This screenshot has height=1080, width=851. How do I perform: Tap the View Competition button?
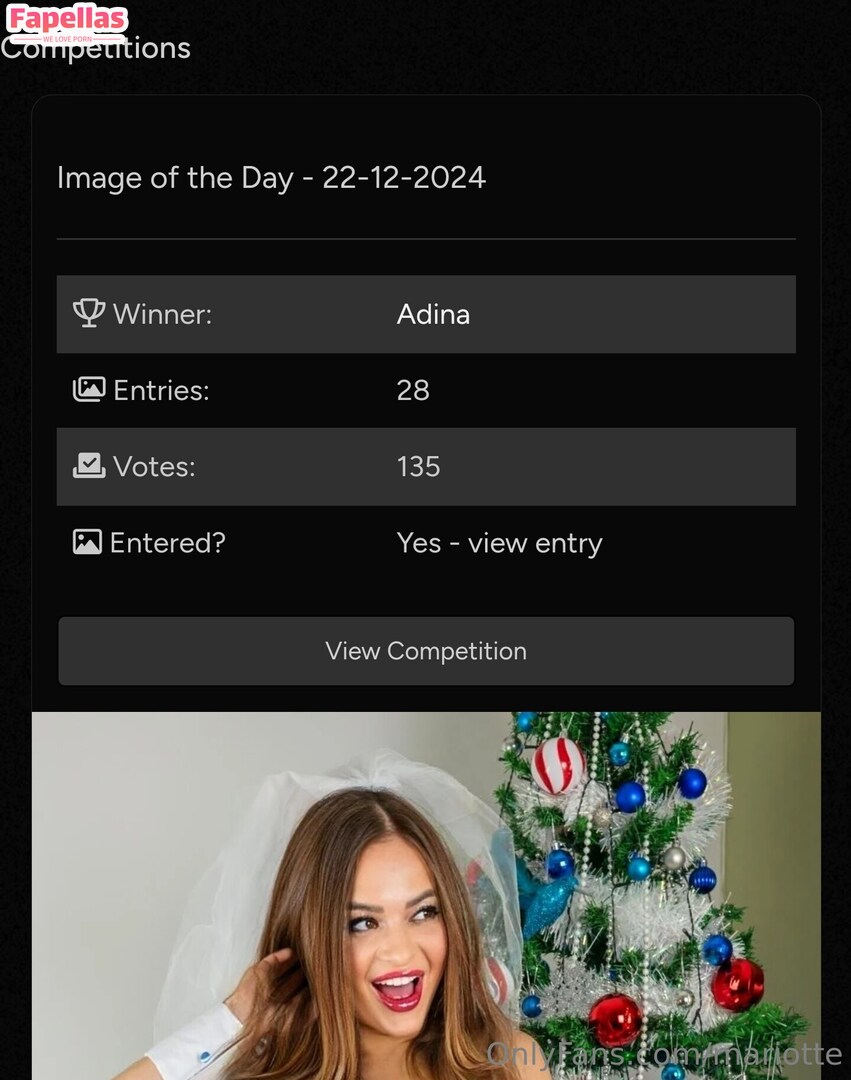point(426,651)
